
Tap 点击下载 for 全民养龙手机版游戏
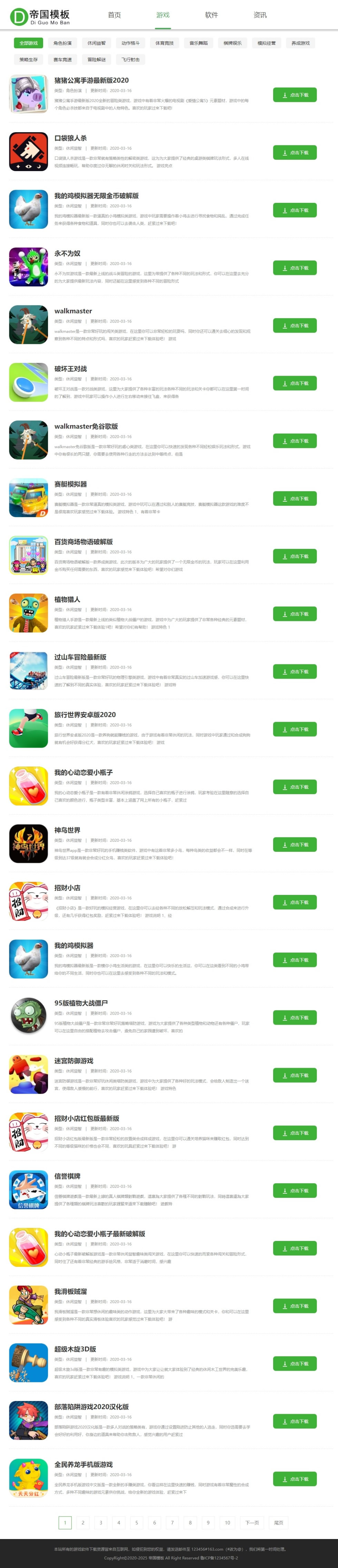pyautogui.click(x=295, y=1479)
